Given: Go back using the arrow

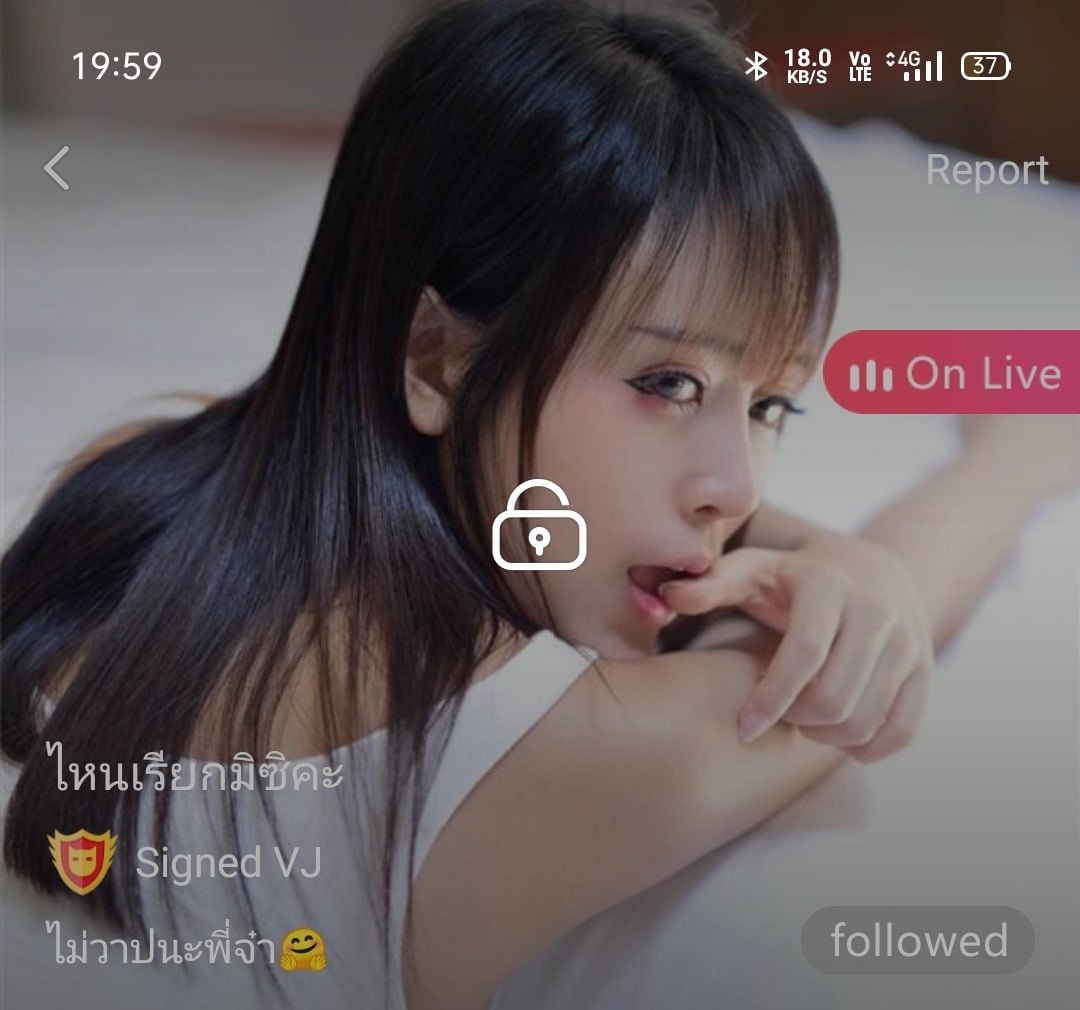Looking at the screenshot, I should (57, 168).
